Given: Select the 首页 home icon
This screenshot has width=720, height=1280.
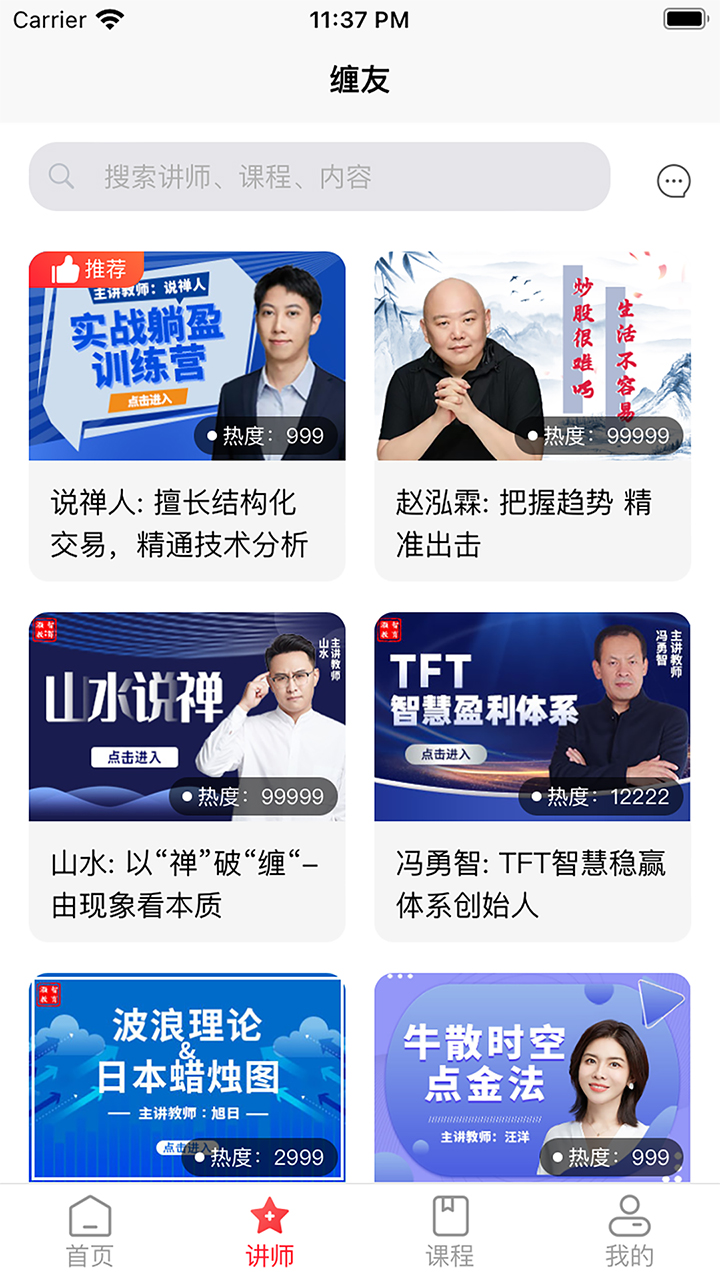Looking at the screenshot, I should (89, 1216).
